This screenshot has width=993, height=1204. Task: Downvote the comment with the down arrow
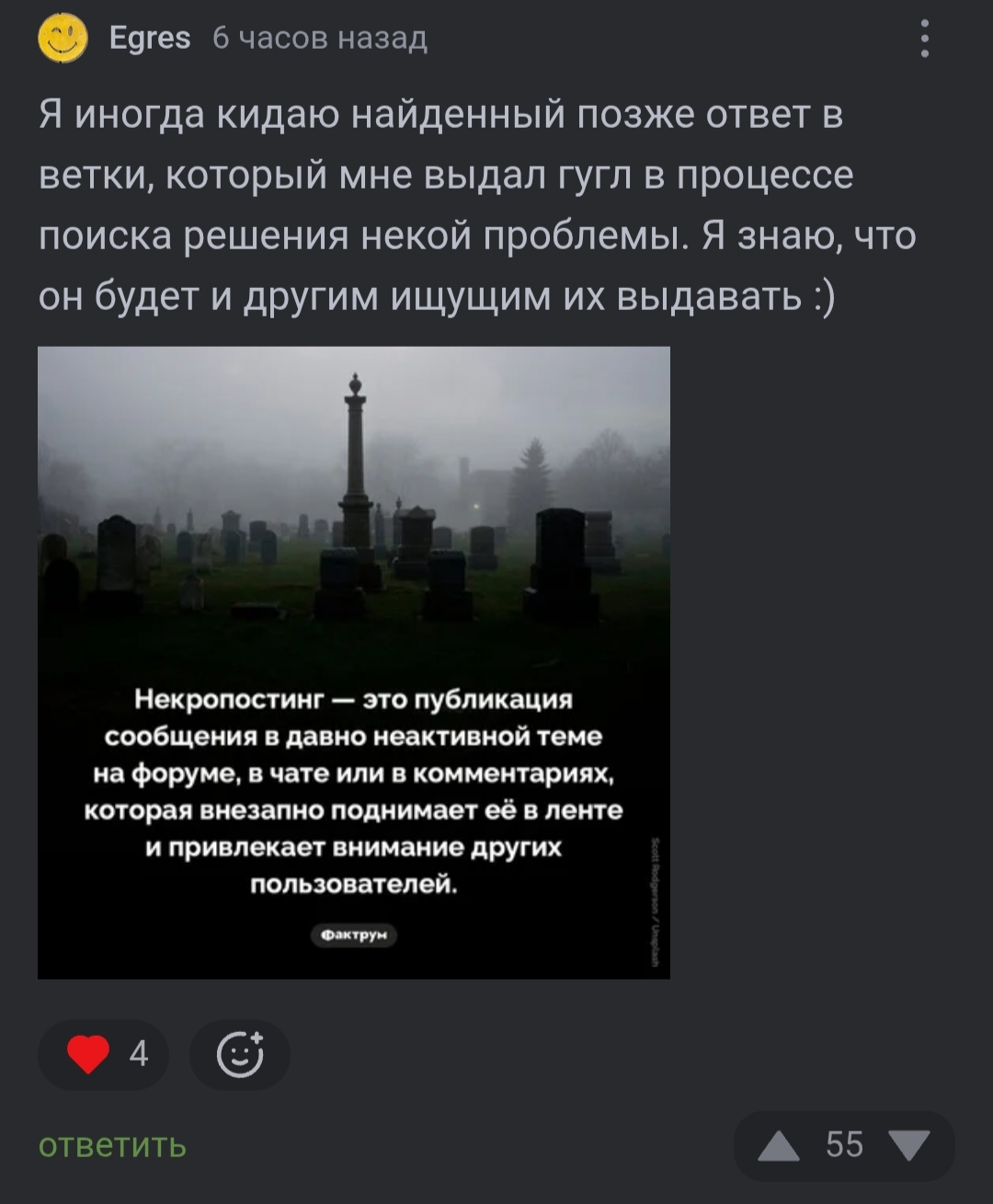(x=910, y=1146)
